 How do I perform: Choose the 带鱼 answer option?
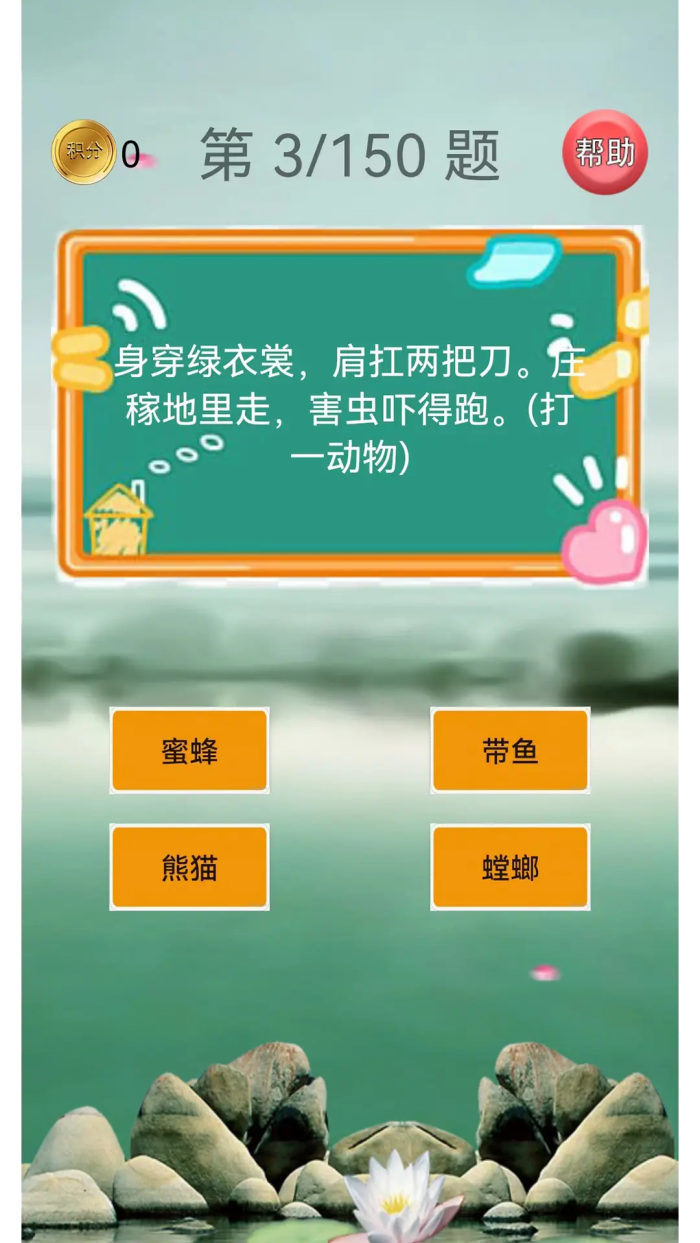pos(510,751)
